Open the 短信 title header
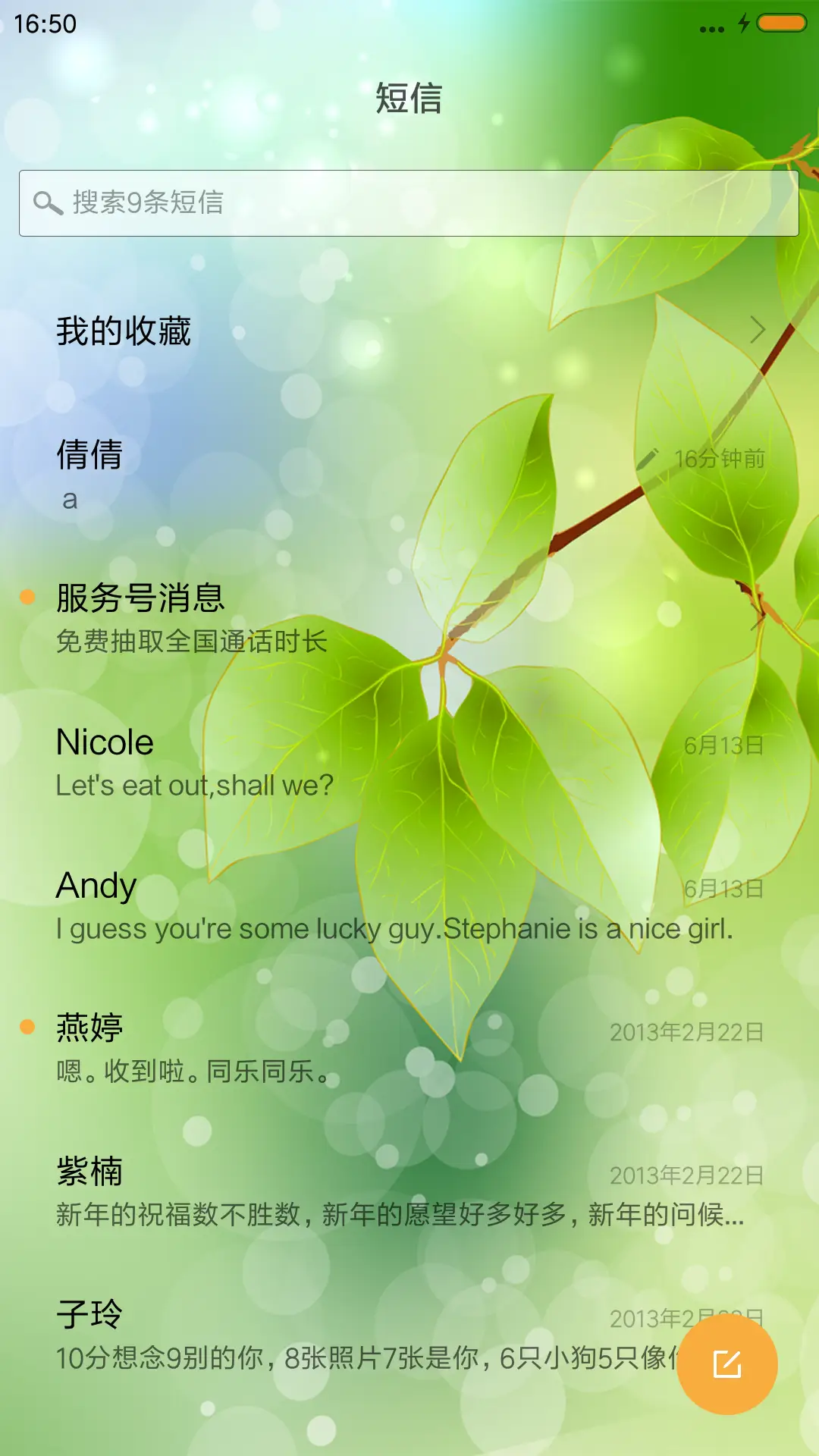Image resolution: width=819 pixels, height=1456 pixels. pos(409,99)
